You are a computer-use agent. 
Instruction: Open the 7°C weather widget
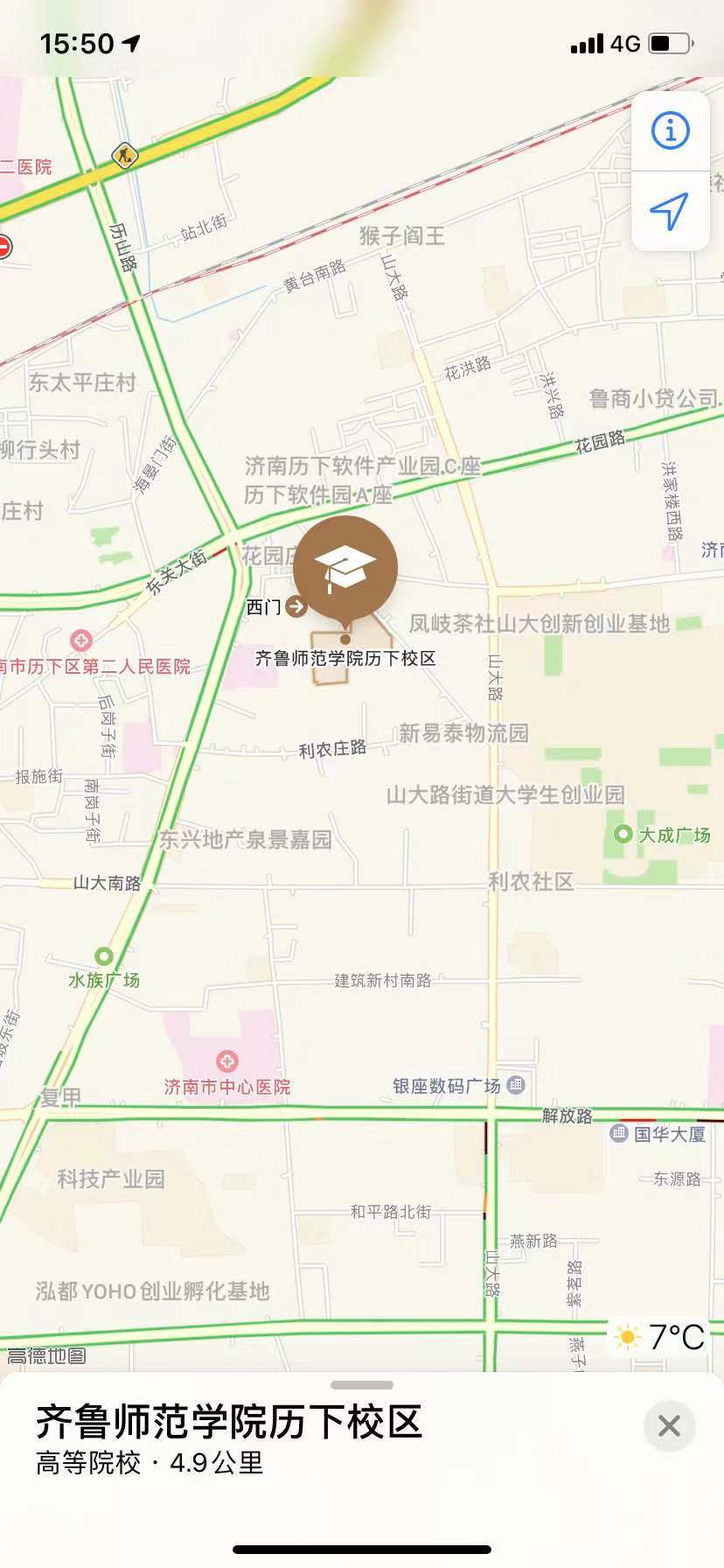(659, 1336)
